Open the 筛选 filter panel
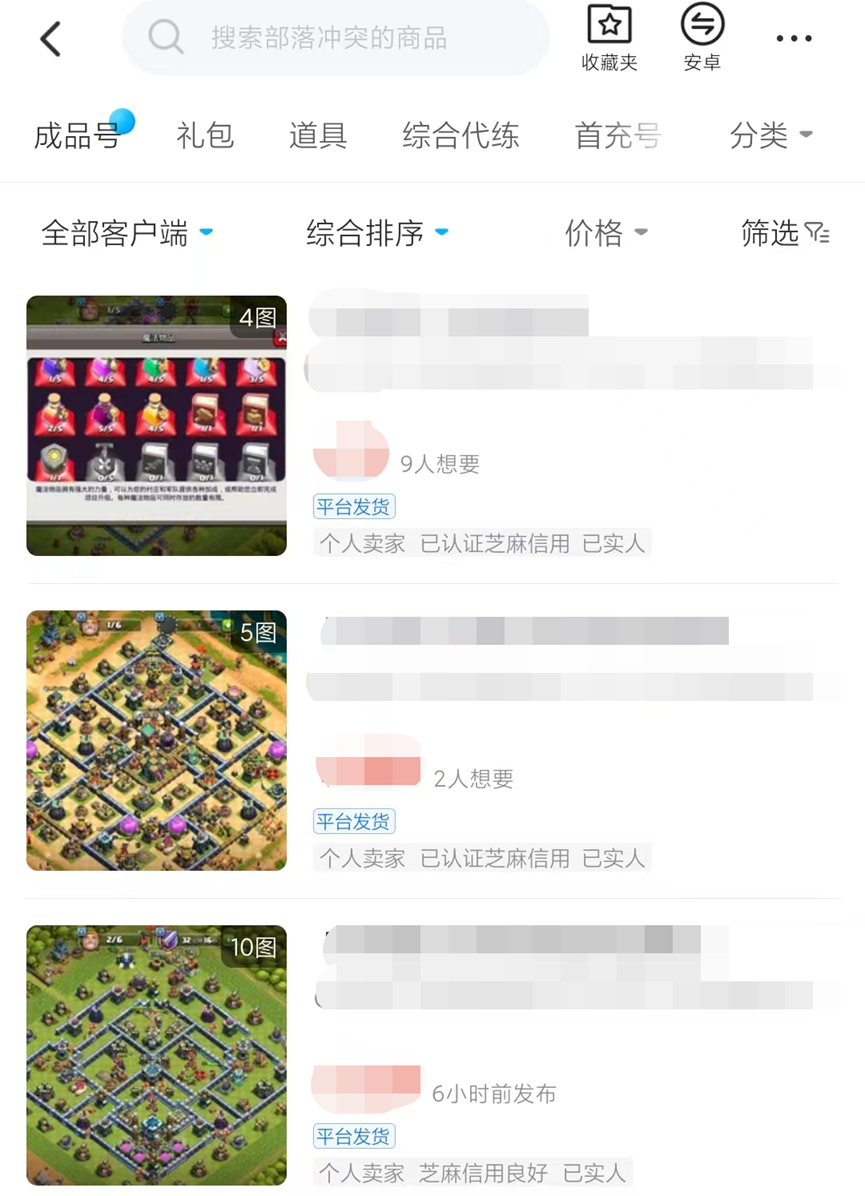This screenshot has width=865, height=1196. coord(785,233)
